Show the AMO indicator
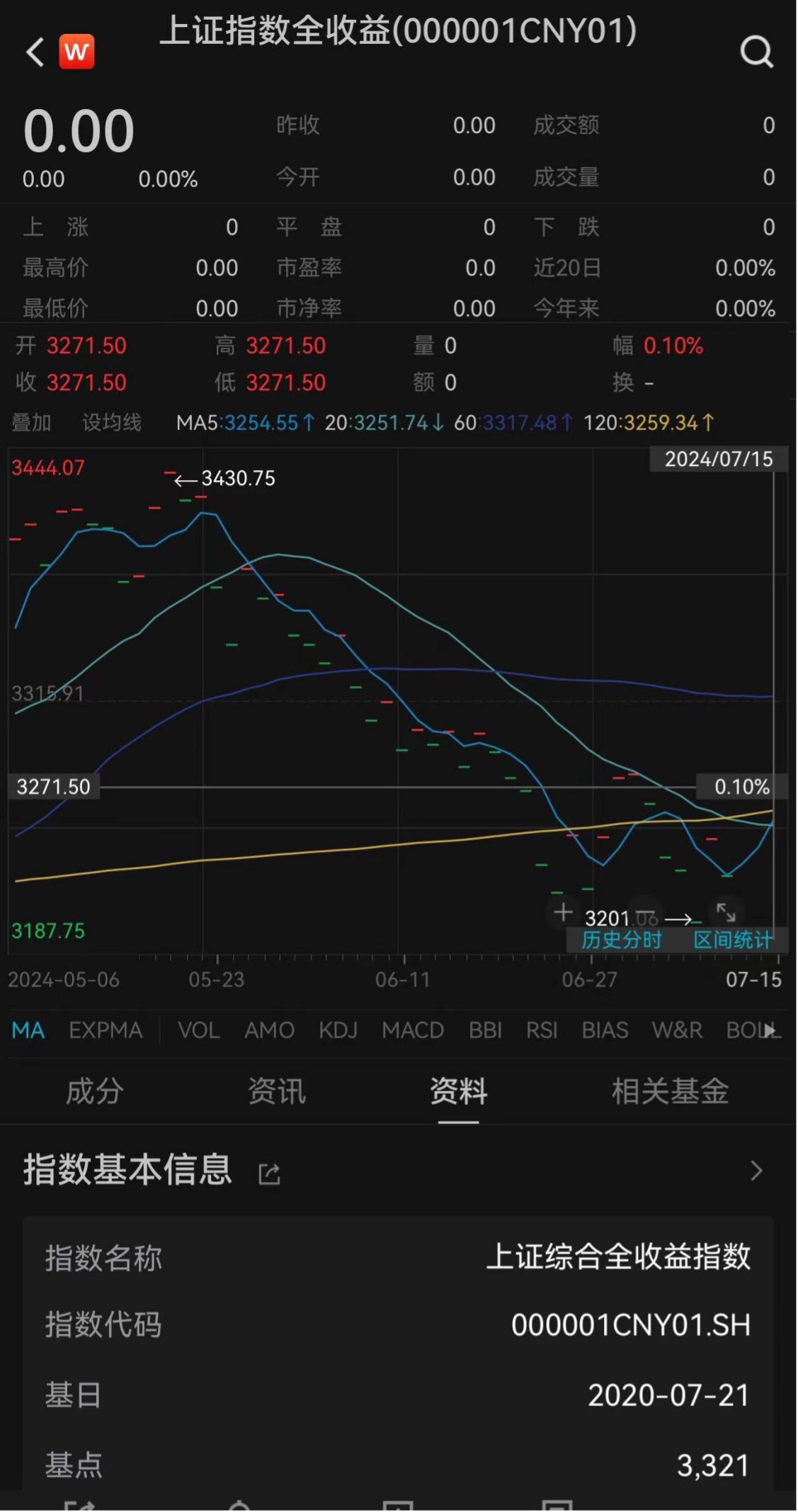This screenshot has width=798, height=1512. (x=269, y=1030)
